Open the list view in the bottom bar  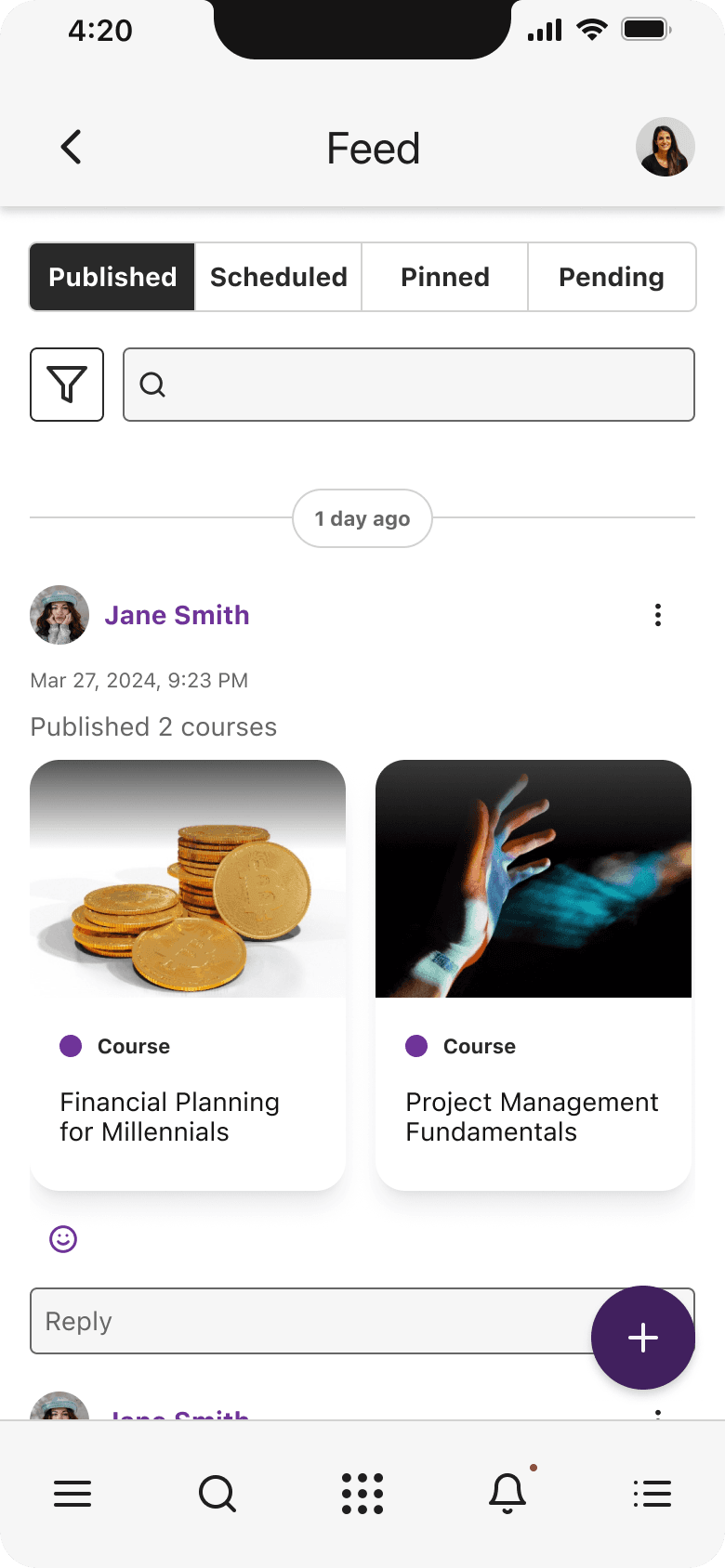[652, 1494]
